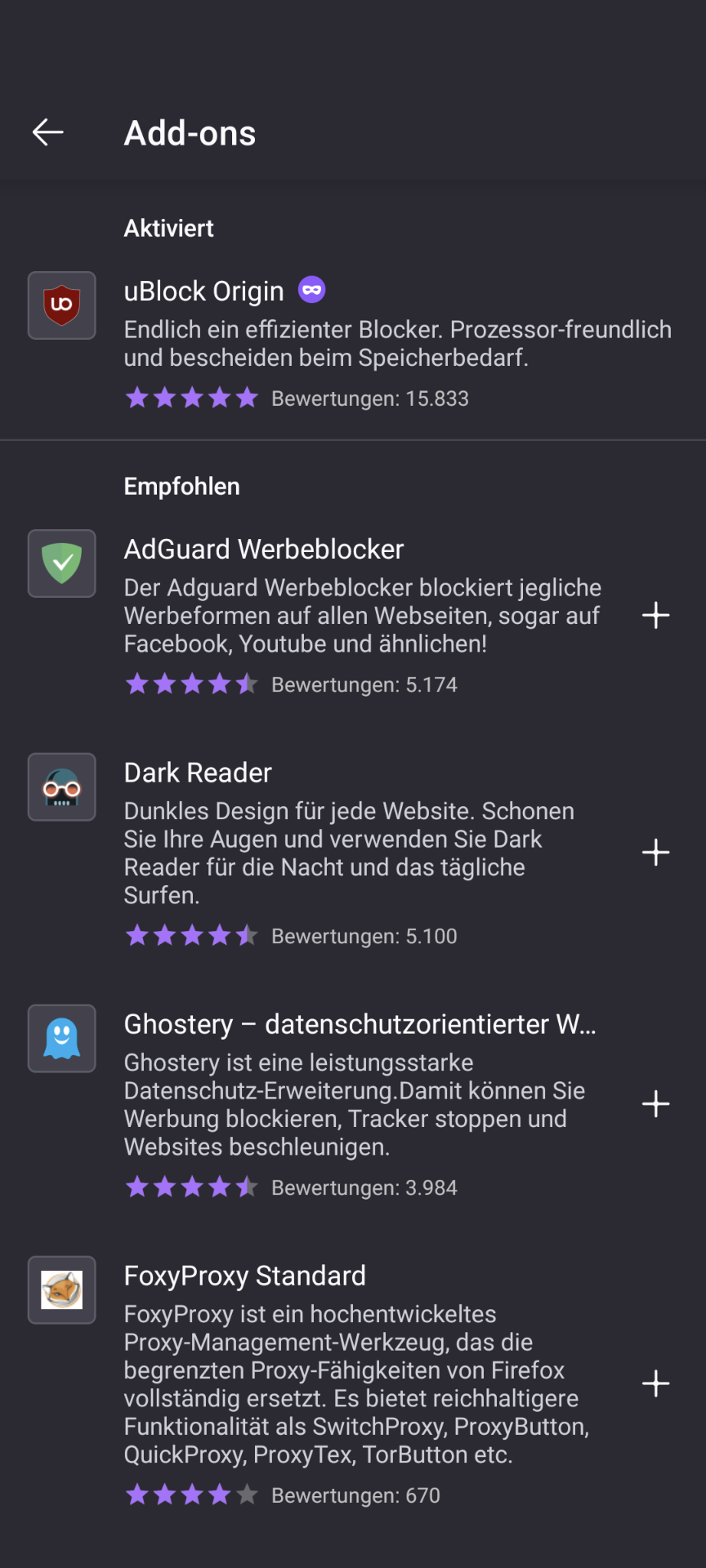This screenshot has width=706, height=1568.
Task: Install FoxyProxy Standard via the plus icon
Action: click(x=655, y=1383)
